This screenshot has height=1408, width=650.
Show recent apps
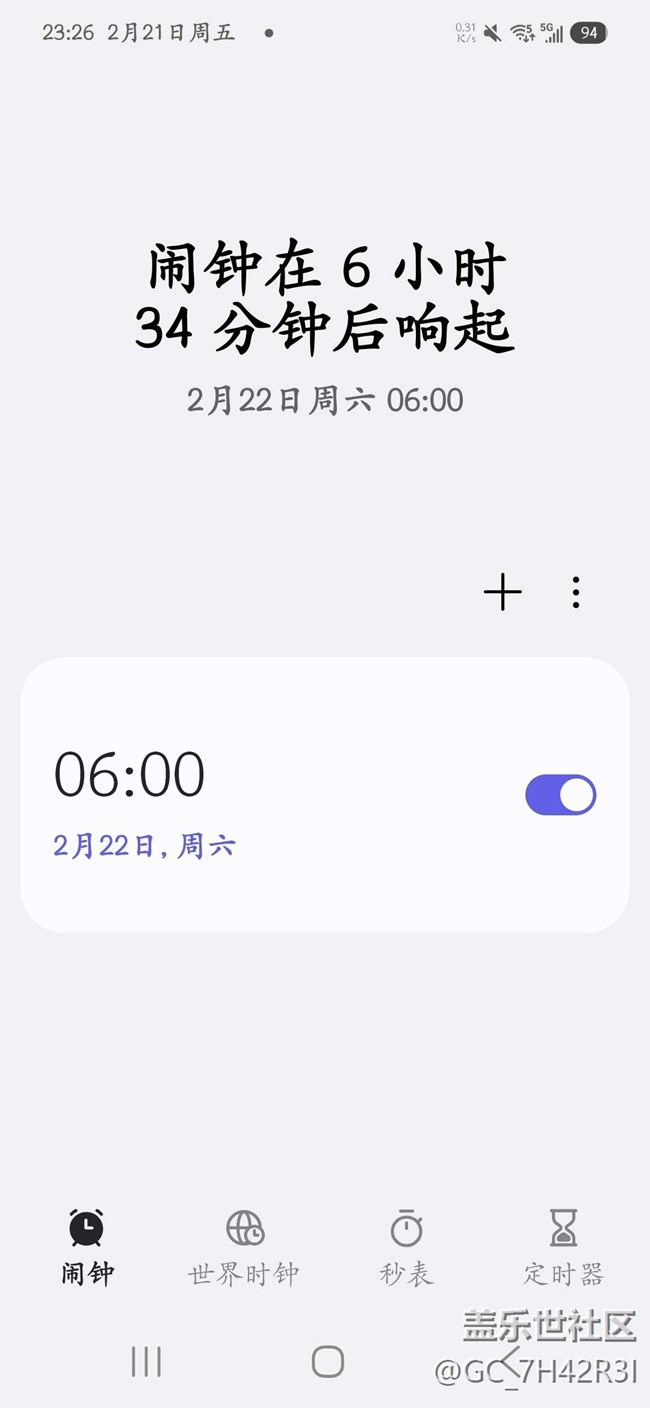(x=146, y=1361)
